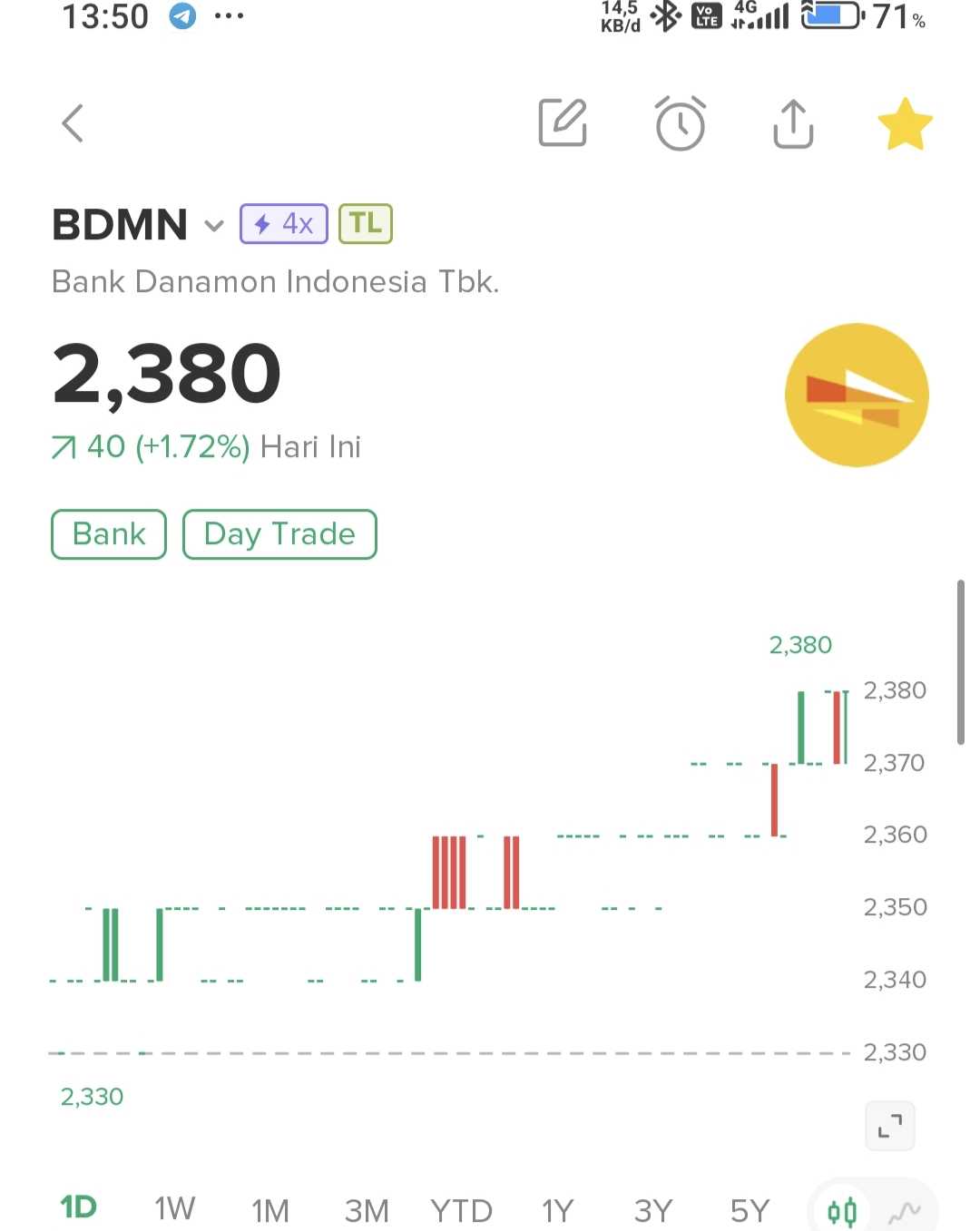Select the YTD timeframe
Screen dimensions: 980x1231
point(462,1209)
